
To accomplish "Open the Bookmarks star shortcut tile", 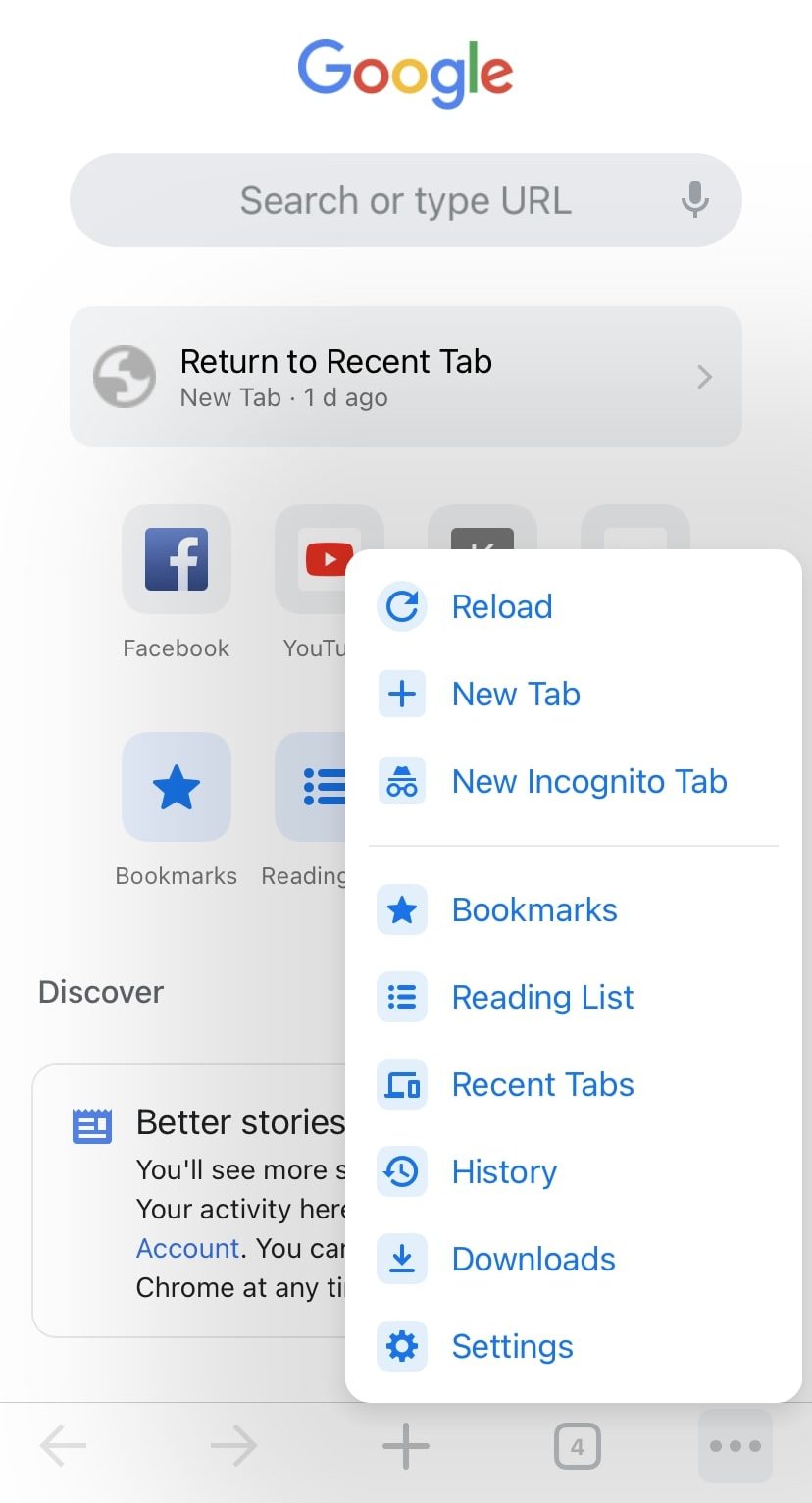I will point(177,788).
